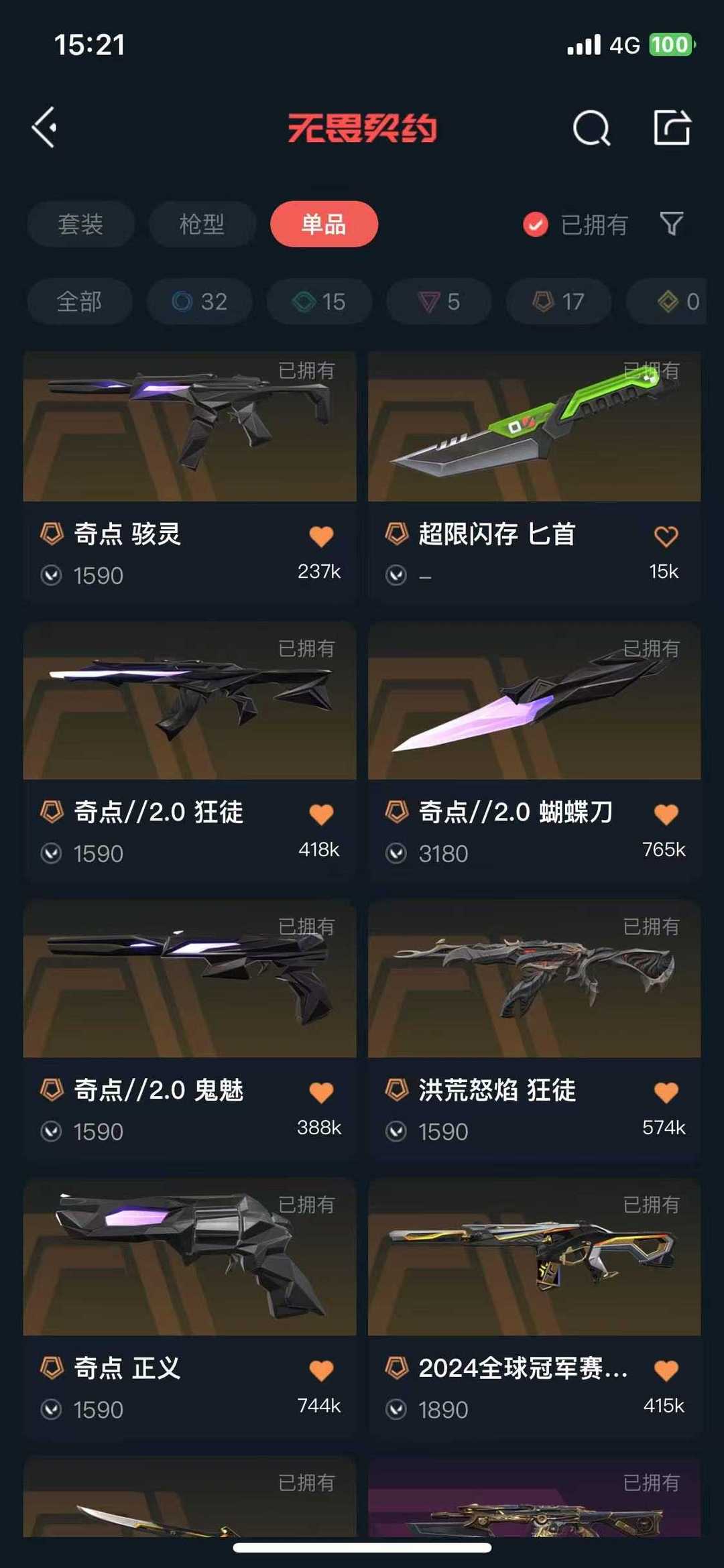Filter by the orange tier chip showing 17
Screen dimensions: 724x1568
[558, 302]
